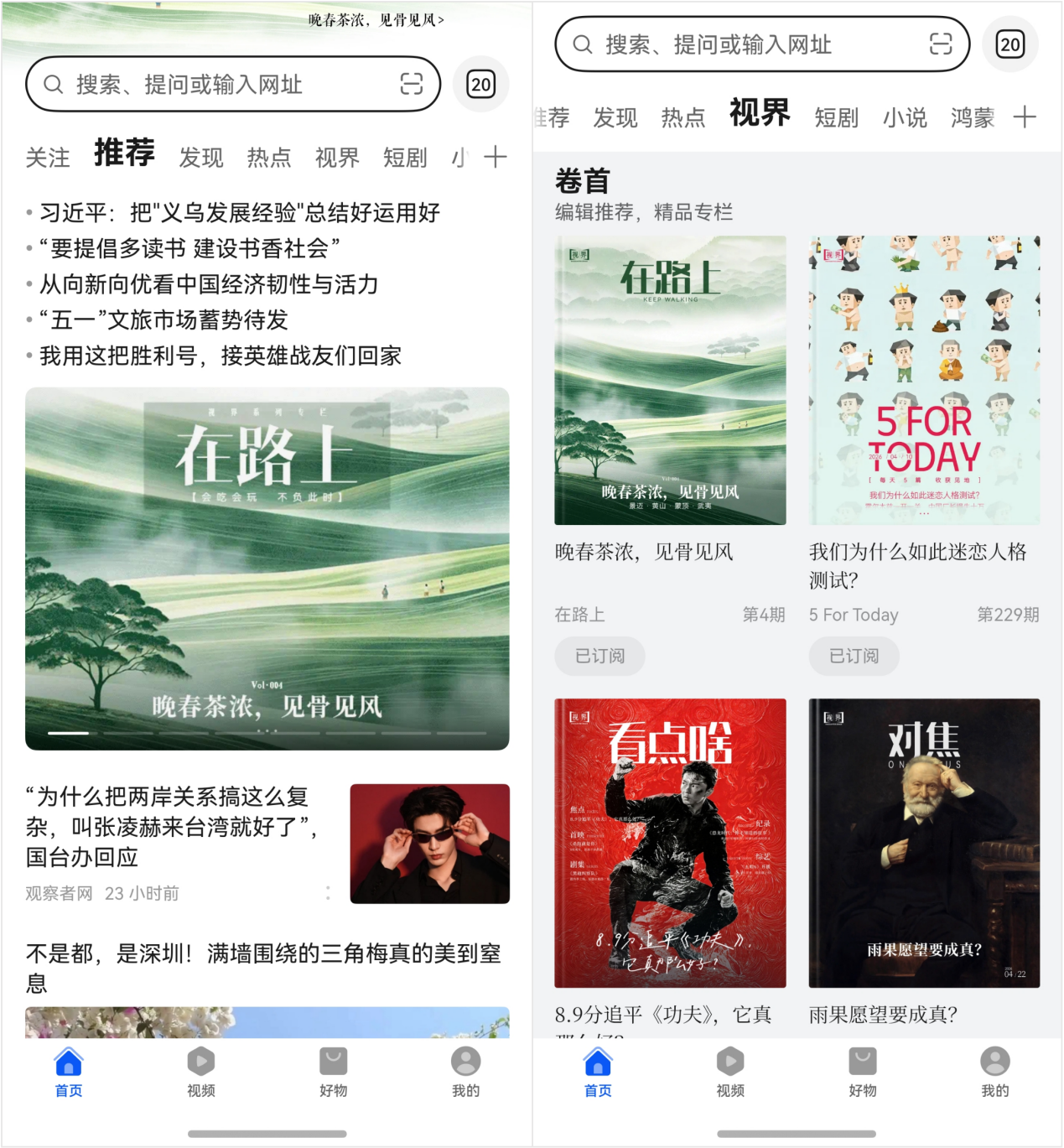Open the 观察者网 article about 张凌赫

(x=173, y=827)
